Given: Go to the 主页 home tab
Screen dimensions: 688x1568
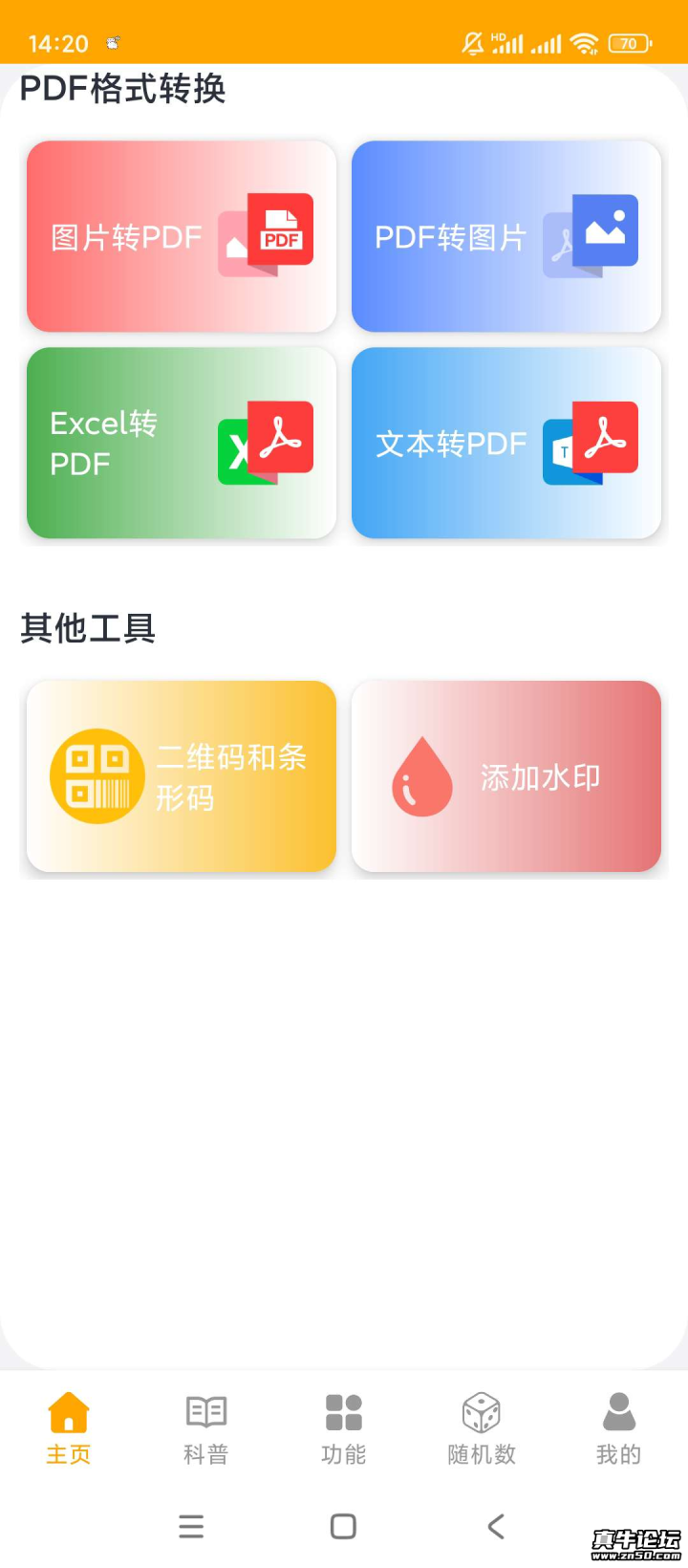Looking at the screenshot, I should (x=69, y=1428).
